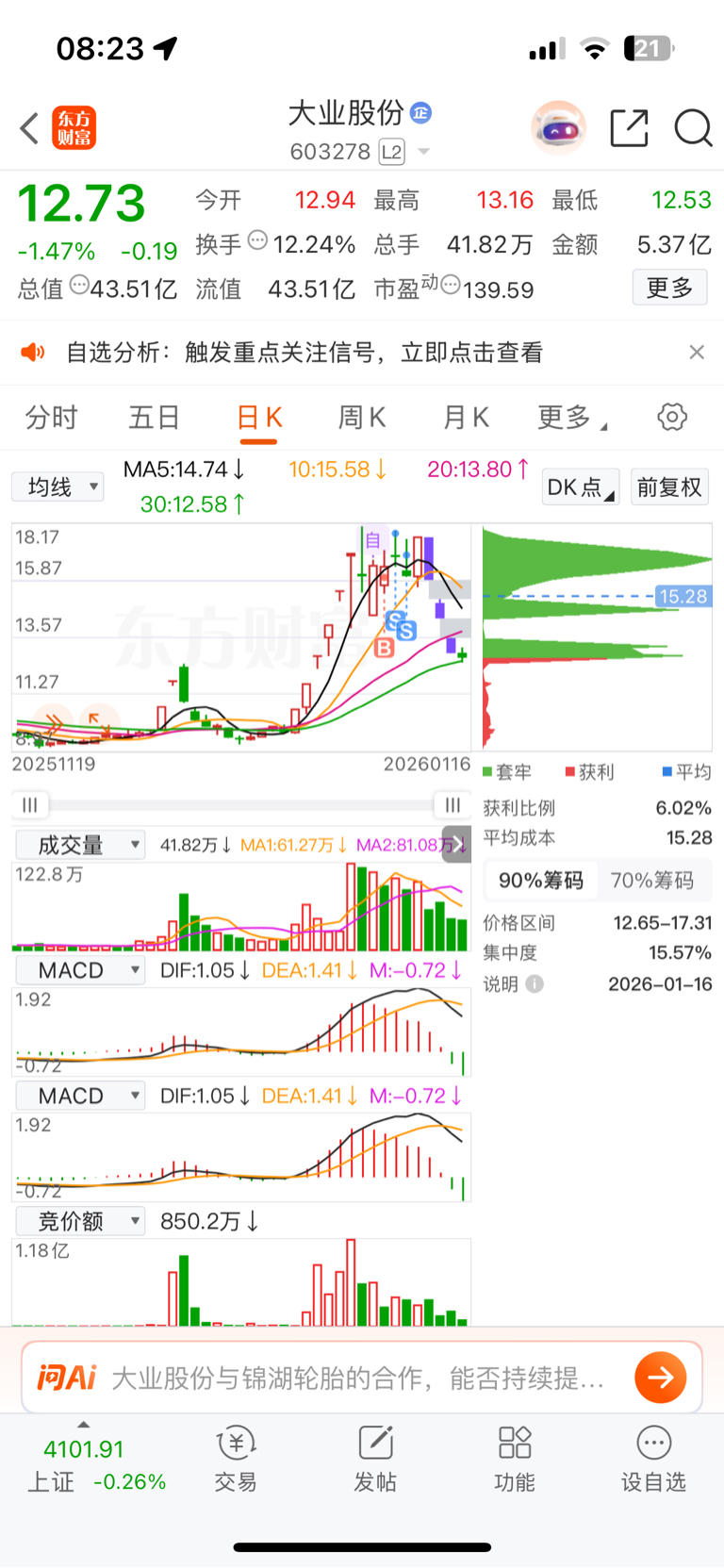Open the 交易 trading tab

[236, 1459]
